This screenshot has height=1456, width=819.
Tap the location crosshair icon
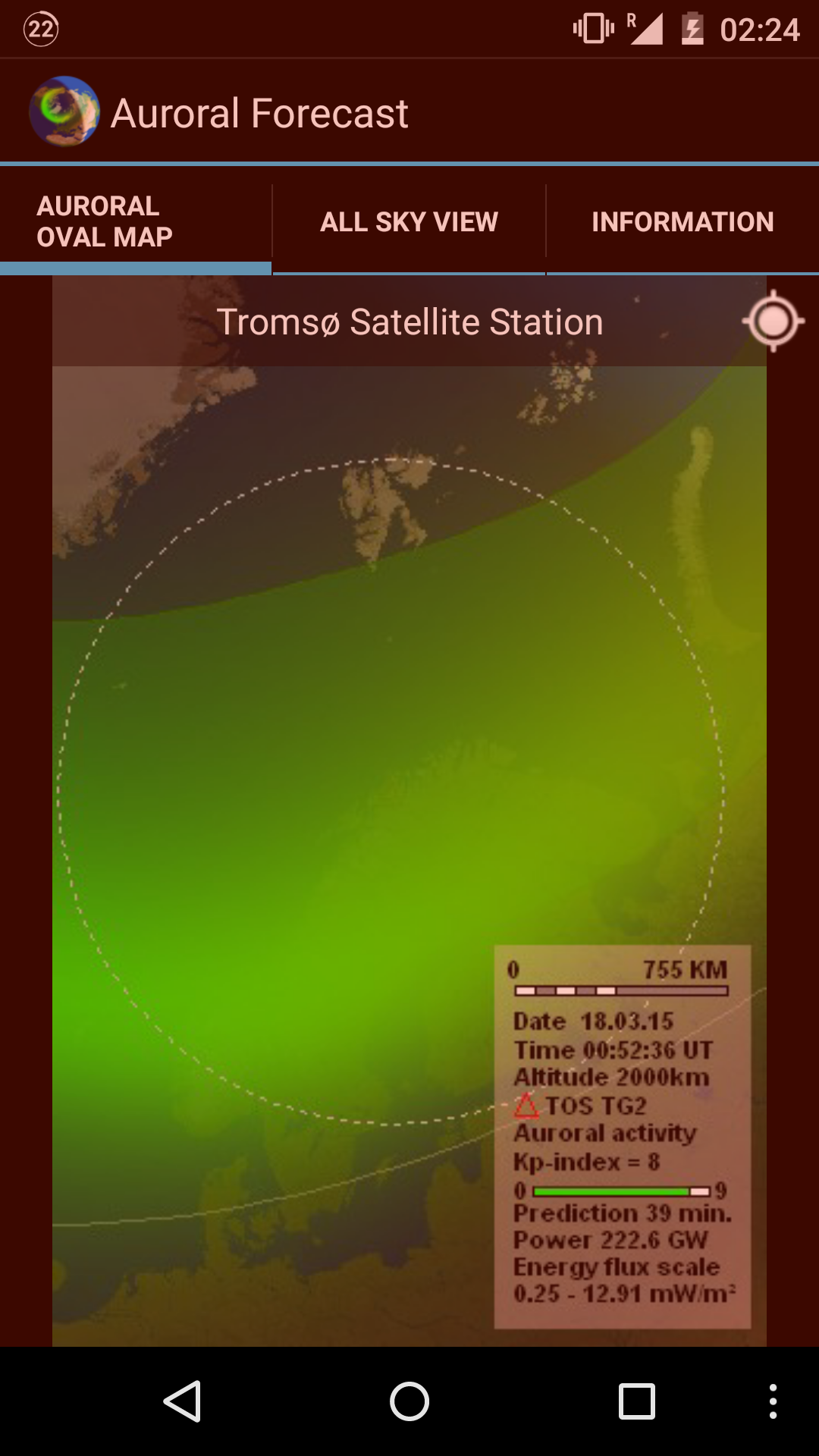tap(773, 322)
